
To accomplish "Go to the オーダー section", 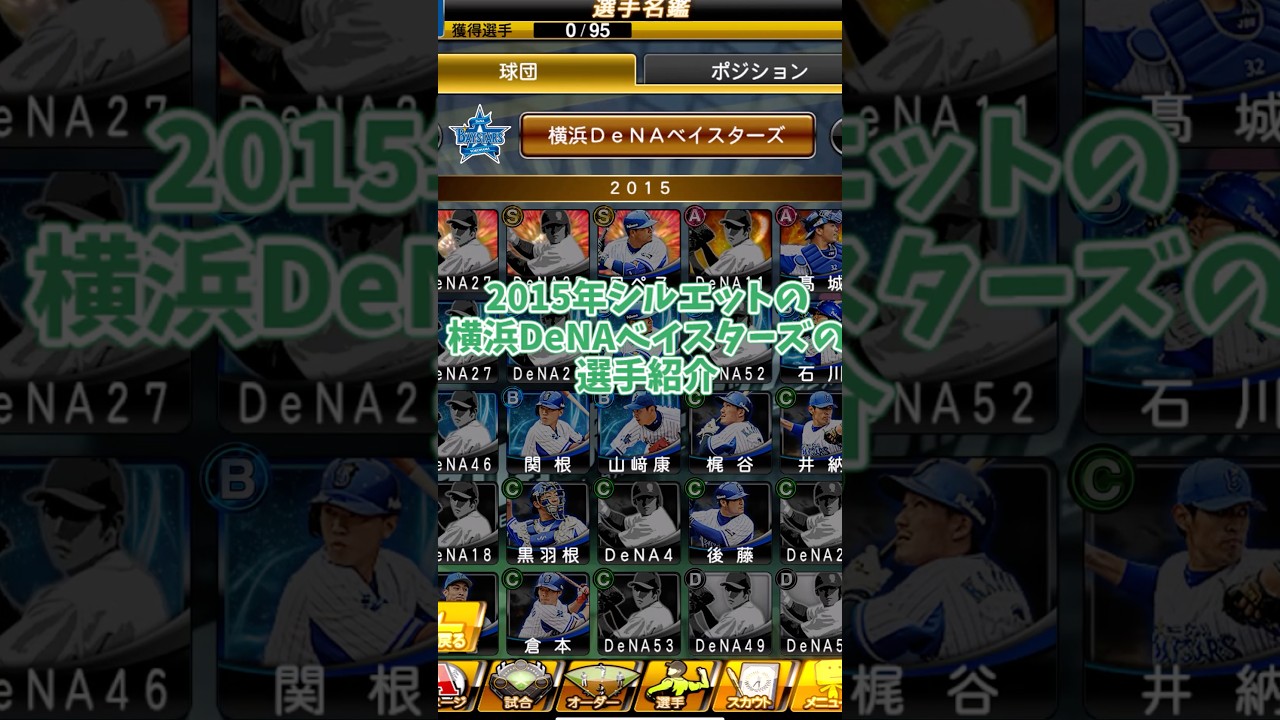I will (x=599, y=687).
